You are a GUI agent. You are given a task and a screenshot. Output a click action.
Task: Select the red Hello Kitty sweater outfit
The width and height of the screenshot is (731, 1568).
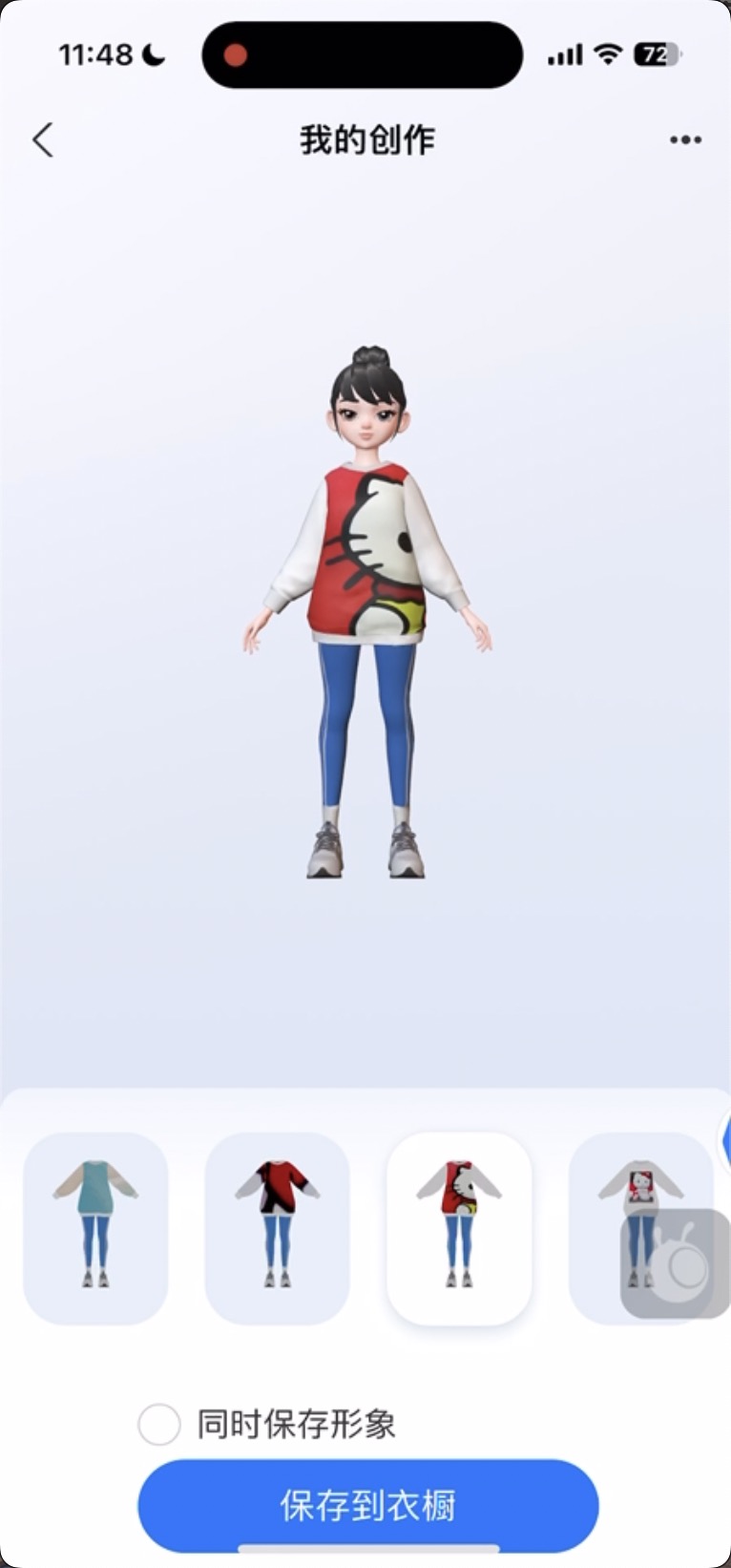click(459, 1228)
